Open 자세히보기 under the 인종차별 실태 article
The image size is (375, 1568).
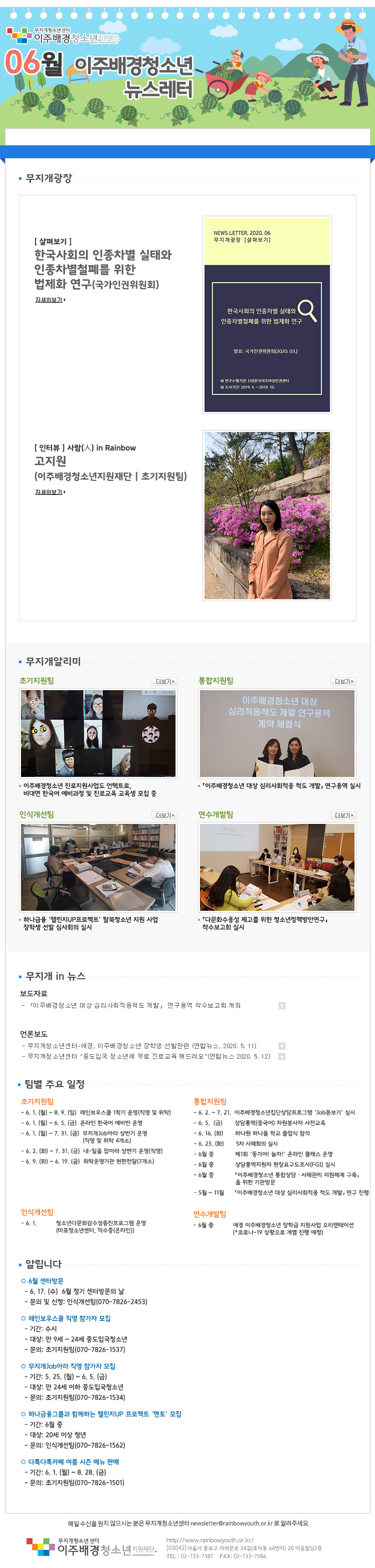(x=50, y=300)
